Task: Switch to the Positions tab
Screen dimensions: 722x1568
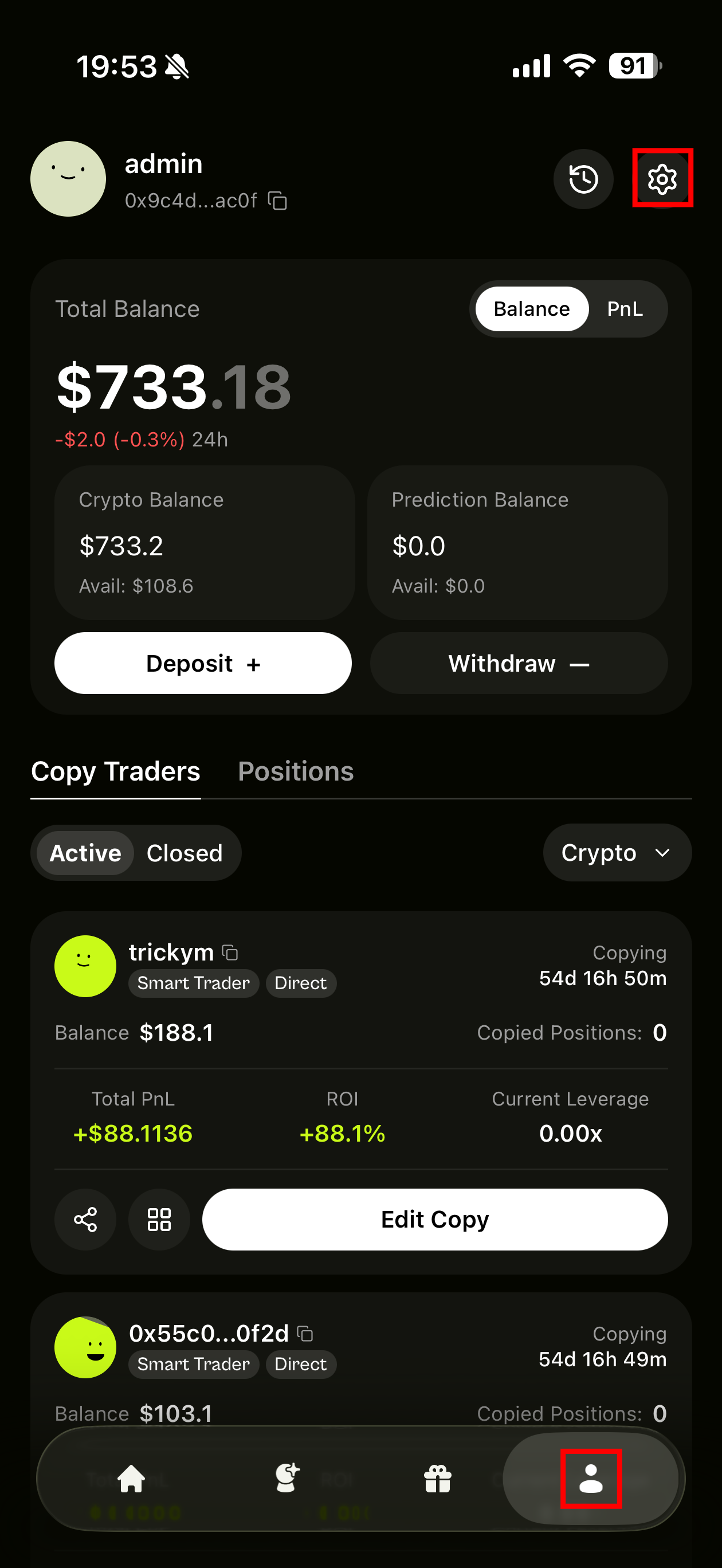Action: tap(295, 771)
